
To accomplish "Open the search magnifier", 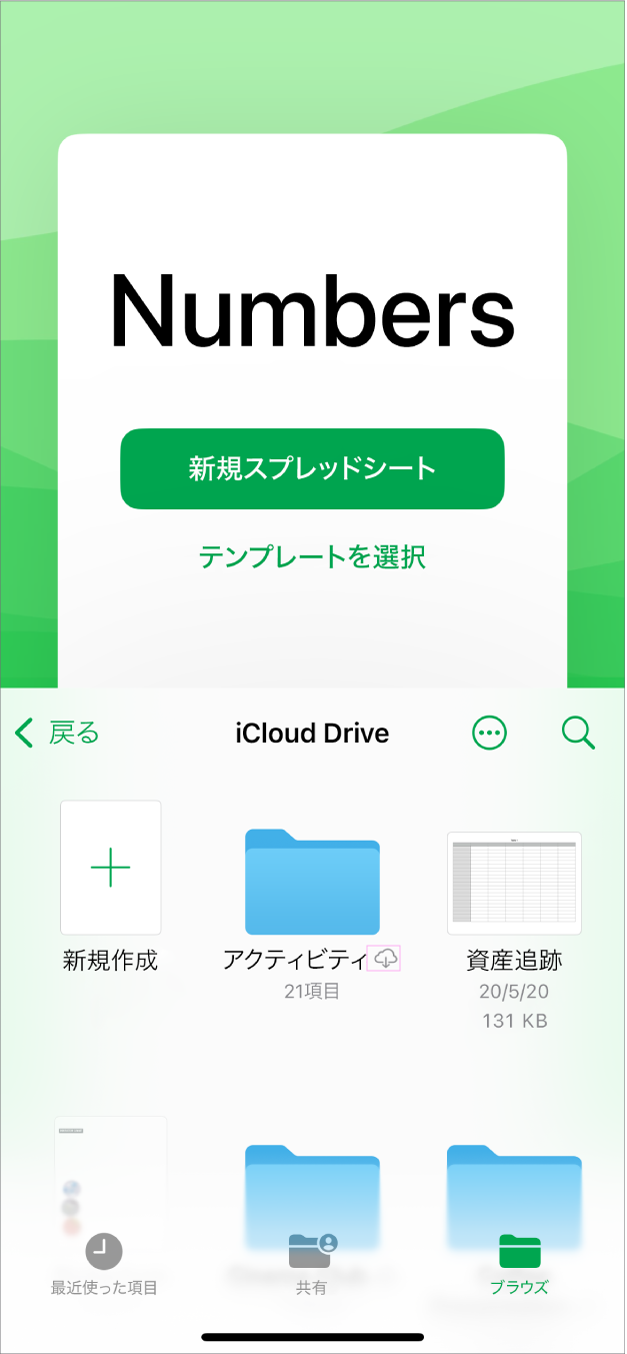I will click(x=578, y=733).
